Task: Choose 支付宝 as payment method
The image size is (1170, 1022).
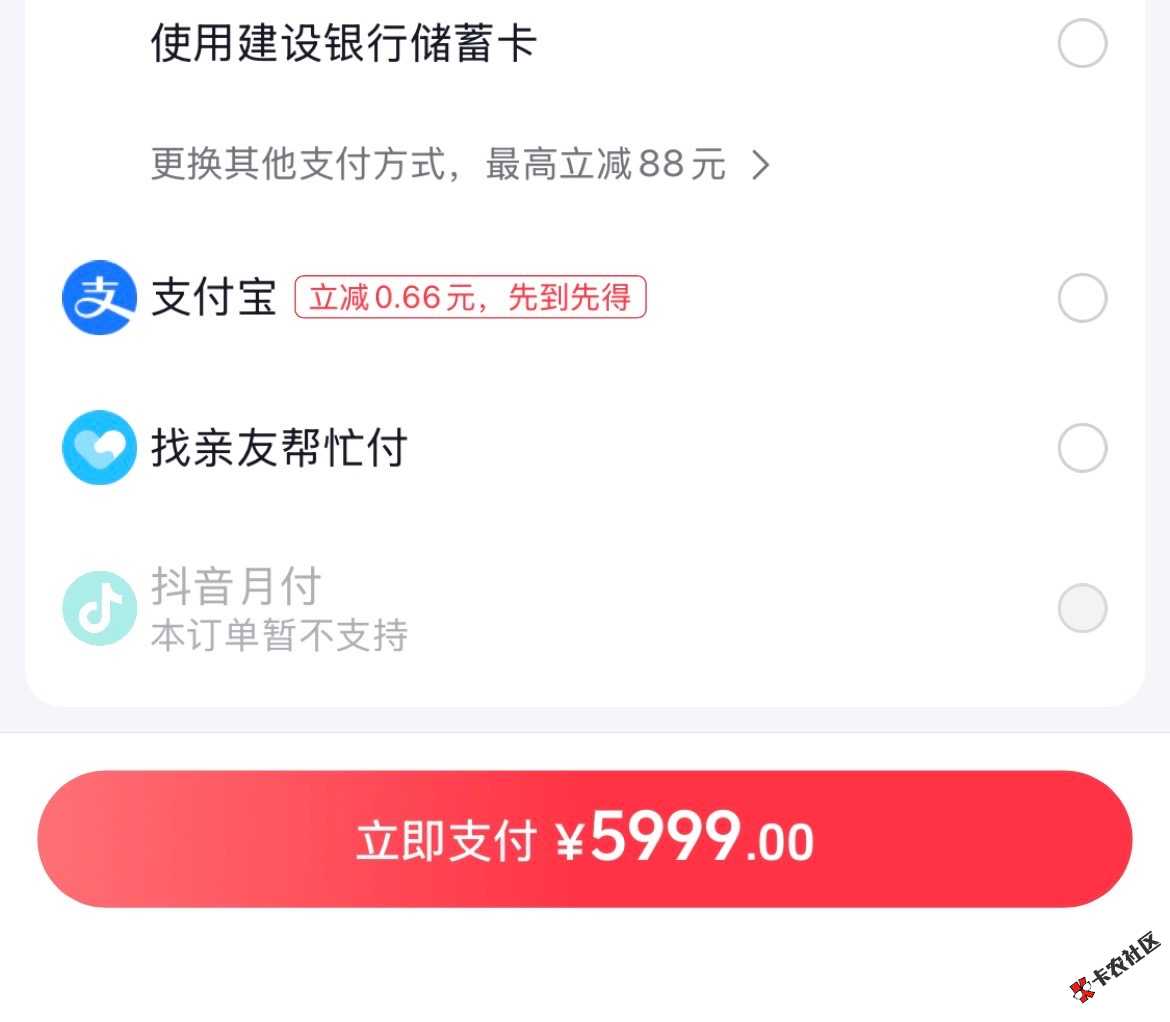Action: pyautogui.click(x=1082, y=298)
